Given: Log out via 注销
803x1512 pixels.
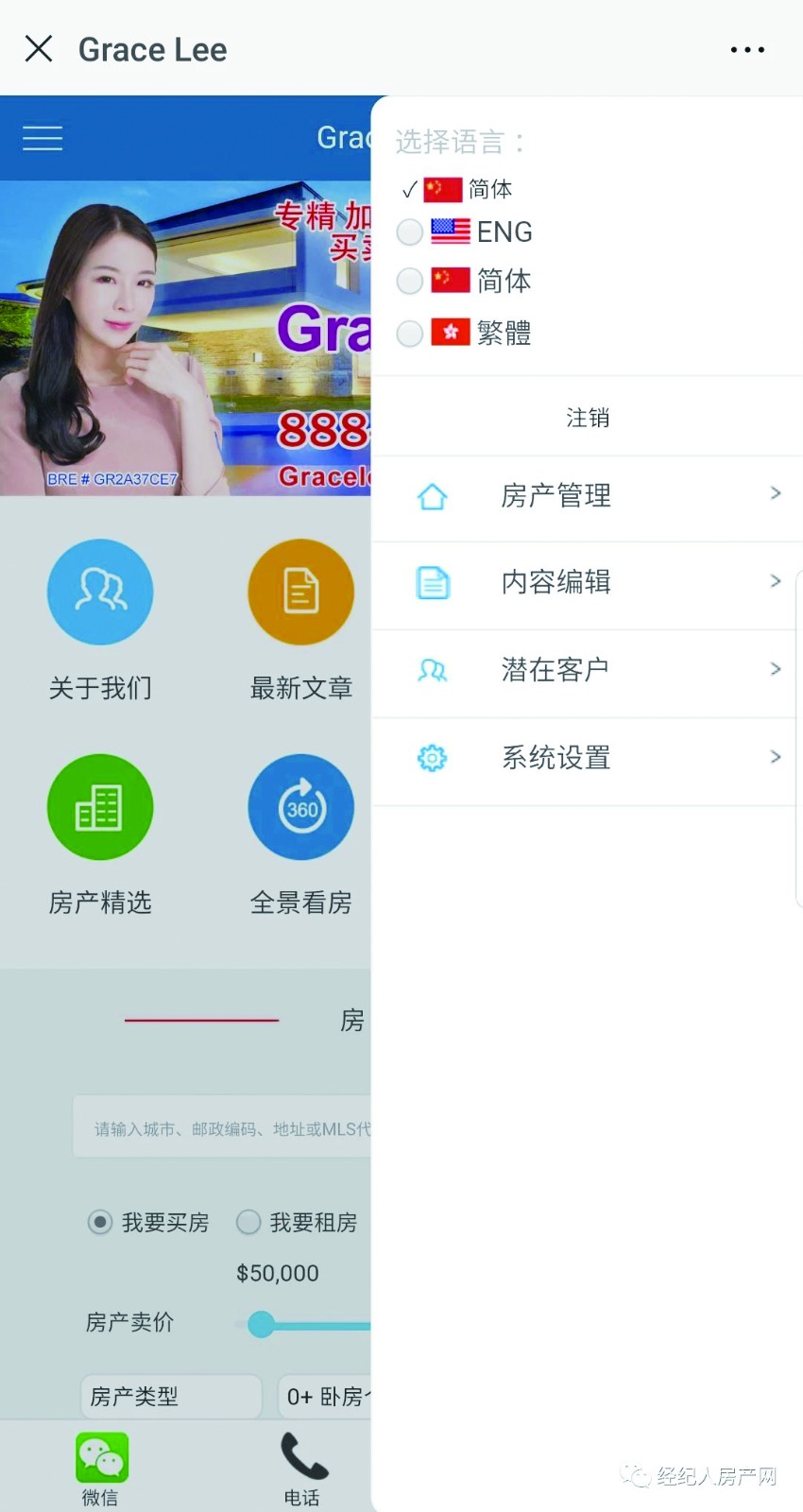Looking at the screenshot, I should click(588, 418).
